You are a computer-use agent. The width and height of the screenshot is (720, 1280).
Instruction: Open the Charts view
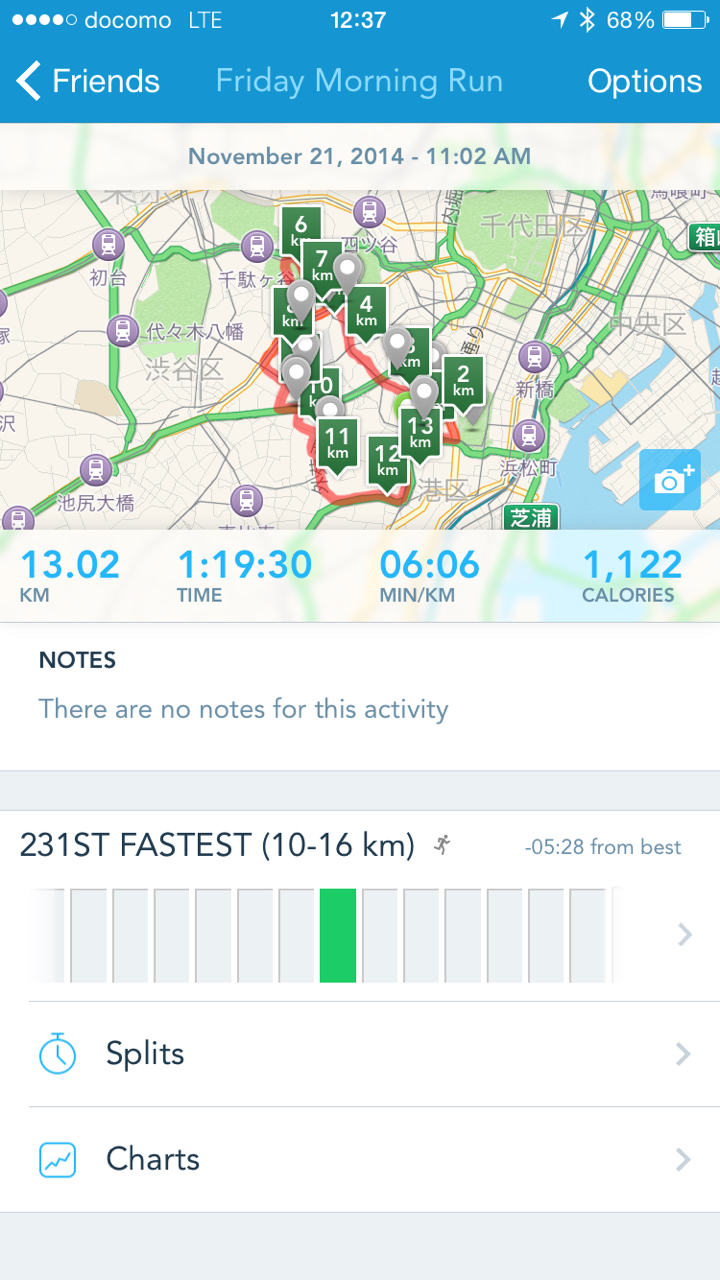point(360,1159)
